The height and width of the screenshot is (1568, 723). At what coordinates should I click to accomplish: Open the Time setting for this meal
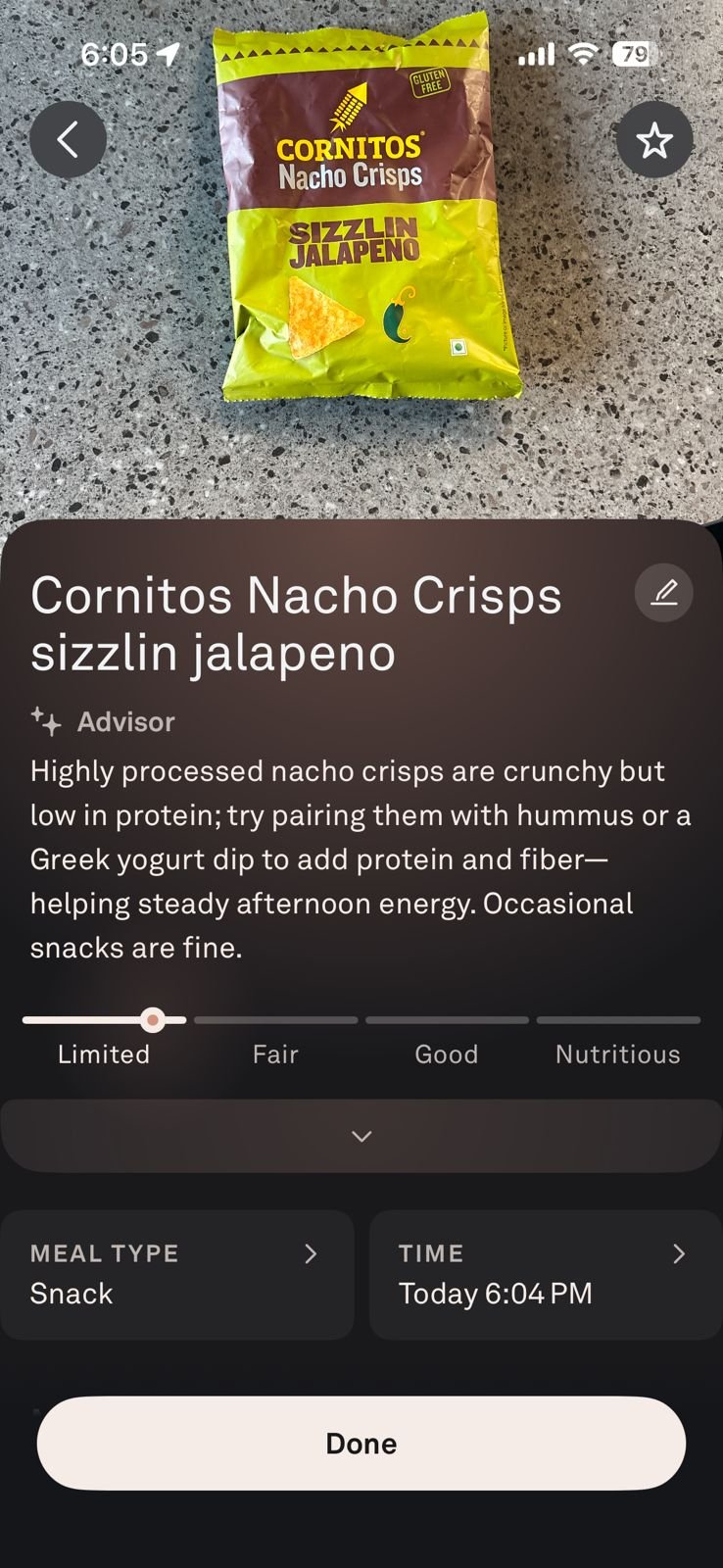[545, 1274]
